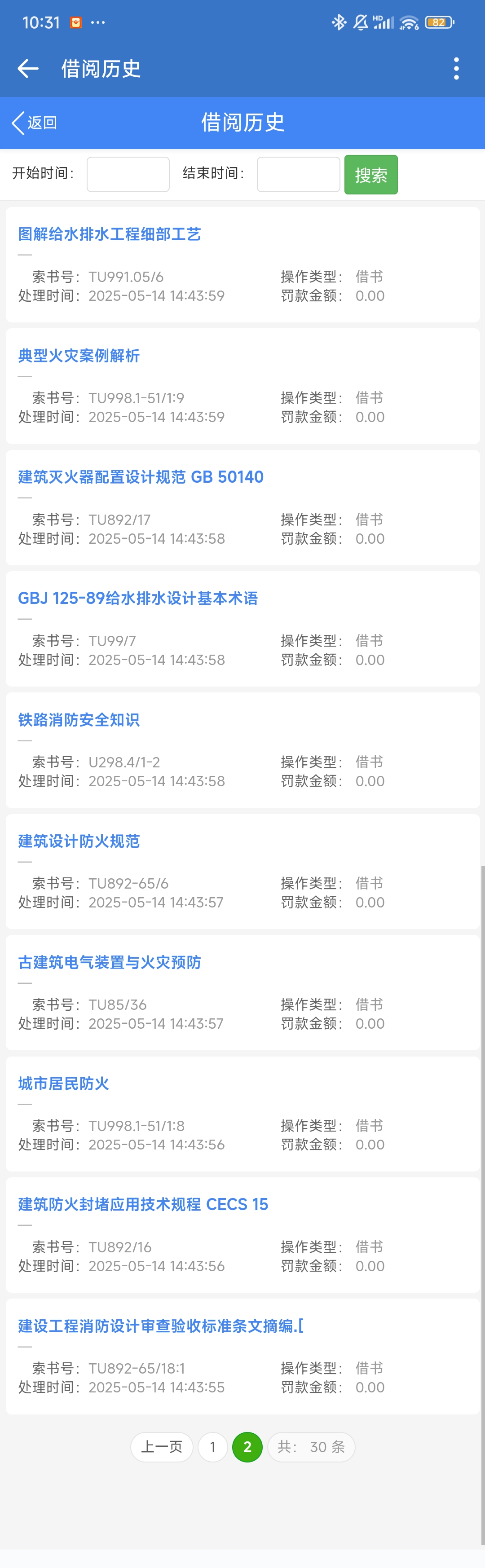Screen dimensions: 485x1568
Task: Open 典型火灾案例解析 book link
Action: tap(79, 356)
